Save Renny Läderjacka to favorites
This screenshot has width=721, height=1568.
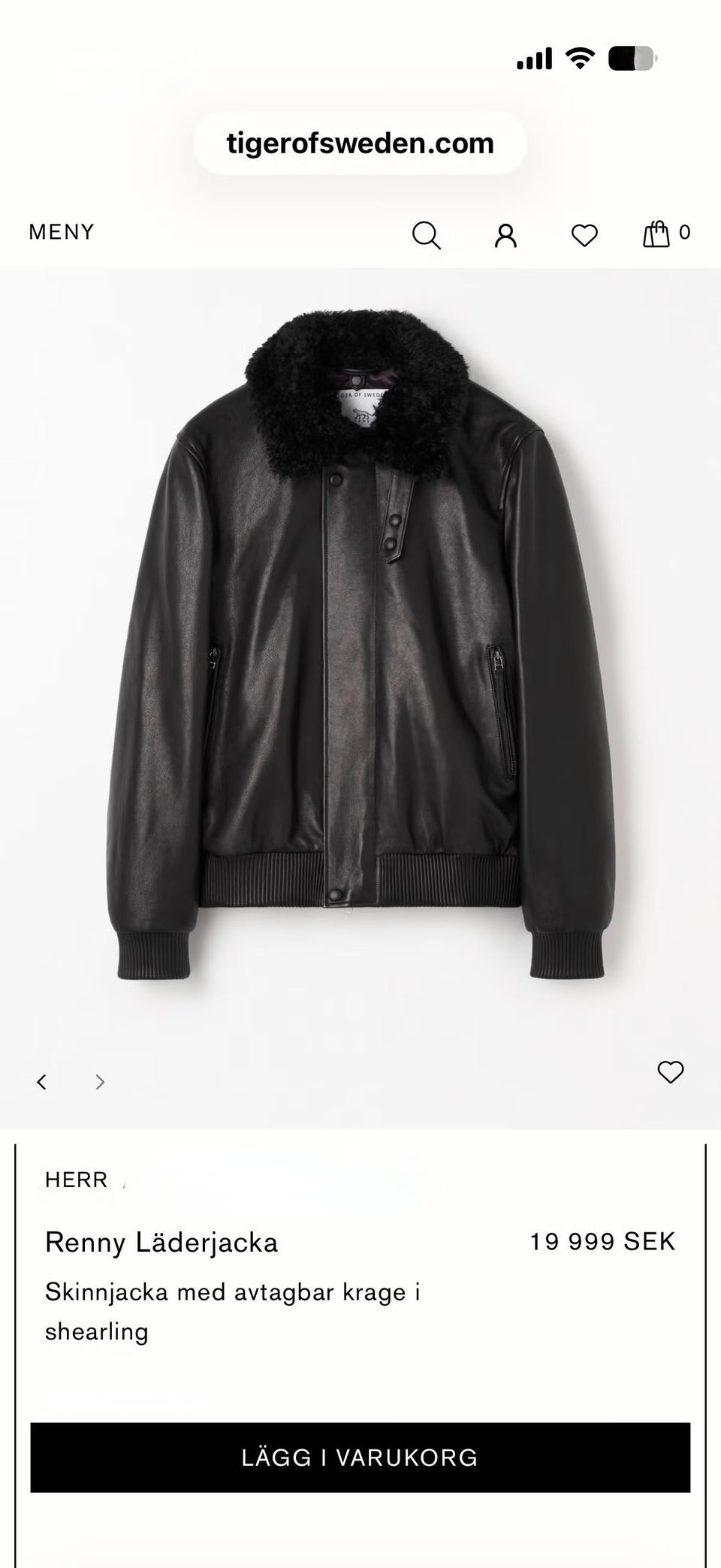point(670,1072)
